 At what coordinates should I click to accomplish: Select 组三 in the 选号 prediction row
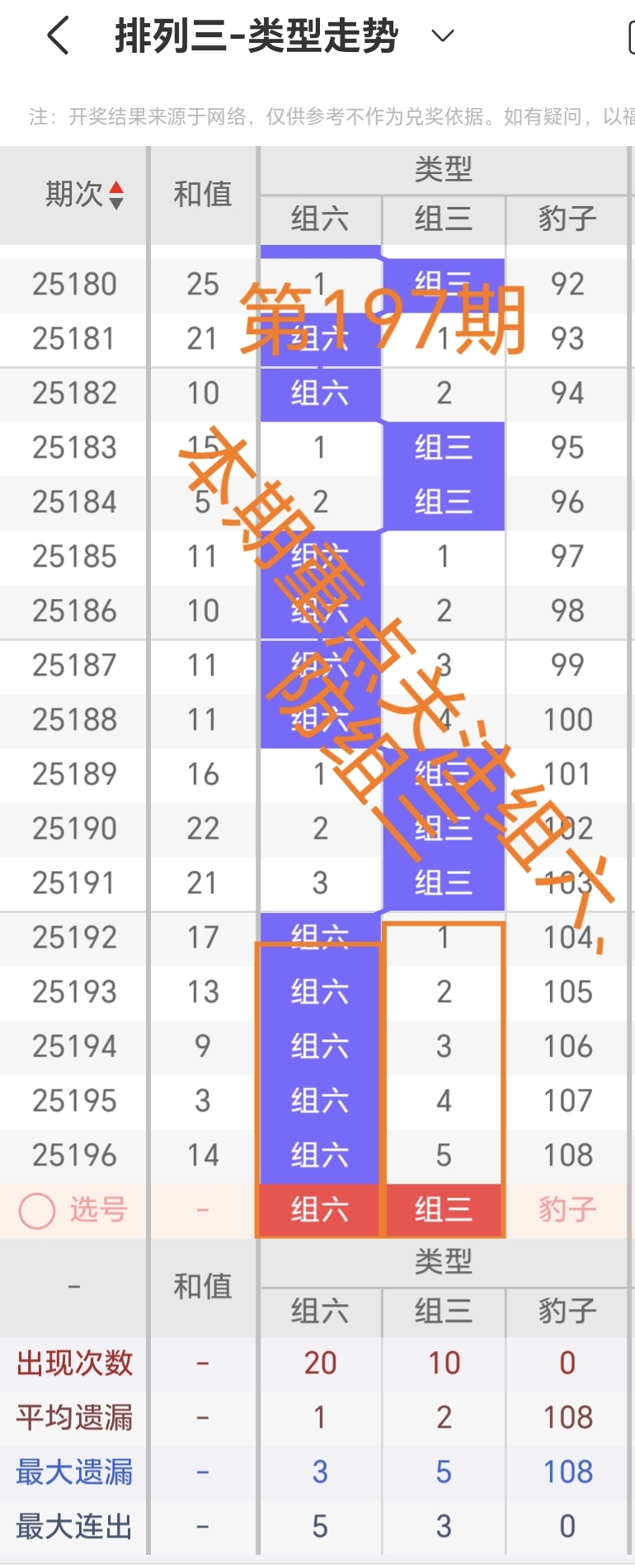coord(444,1209)
